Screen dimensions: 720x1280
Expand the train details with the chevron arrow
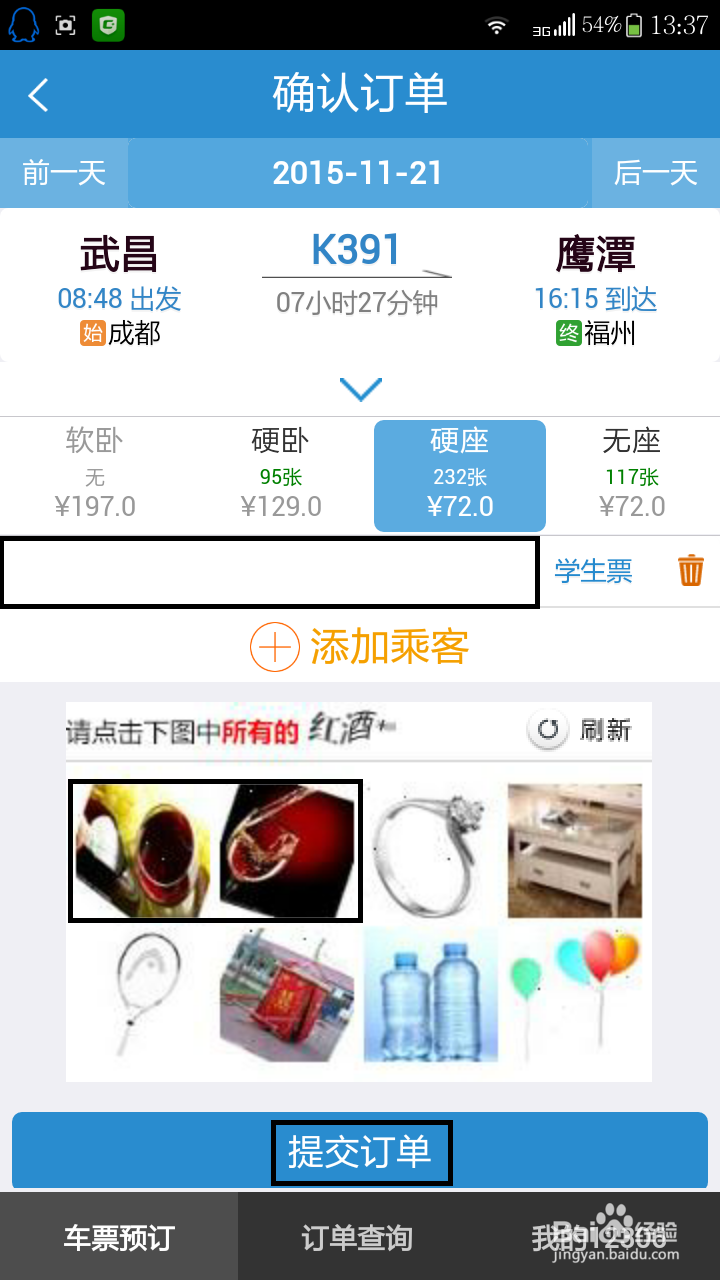(x=361, y=388)
